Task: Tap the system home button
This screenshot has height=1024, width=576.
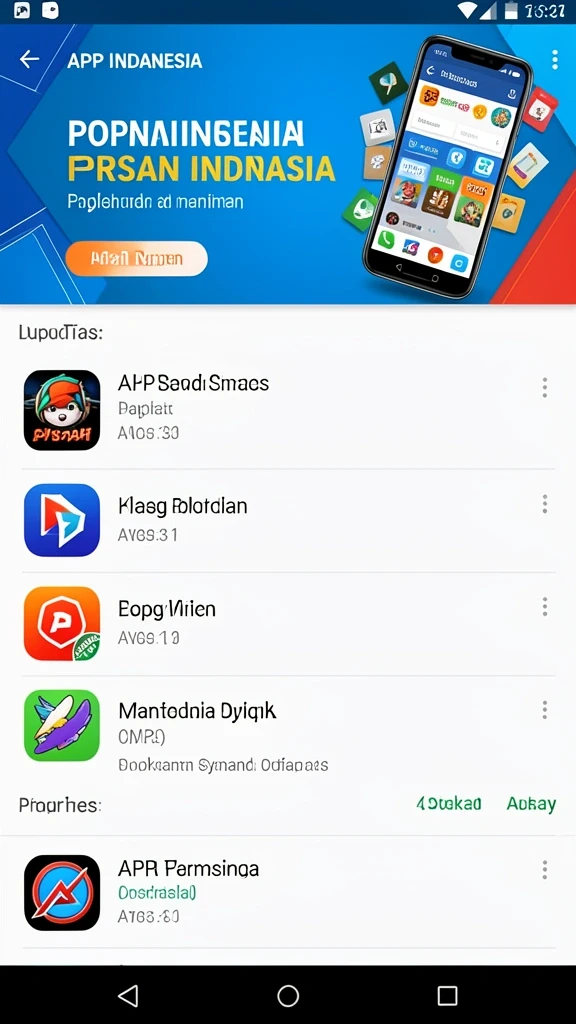Action: pos(288,996)
